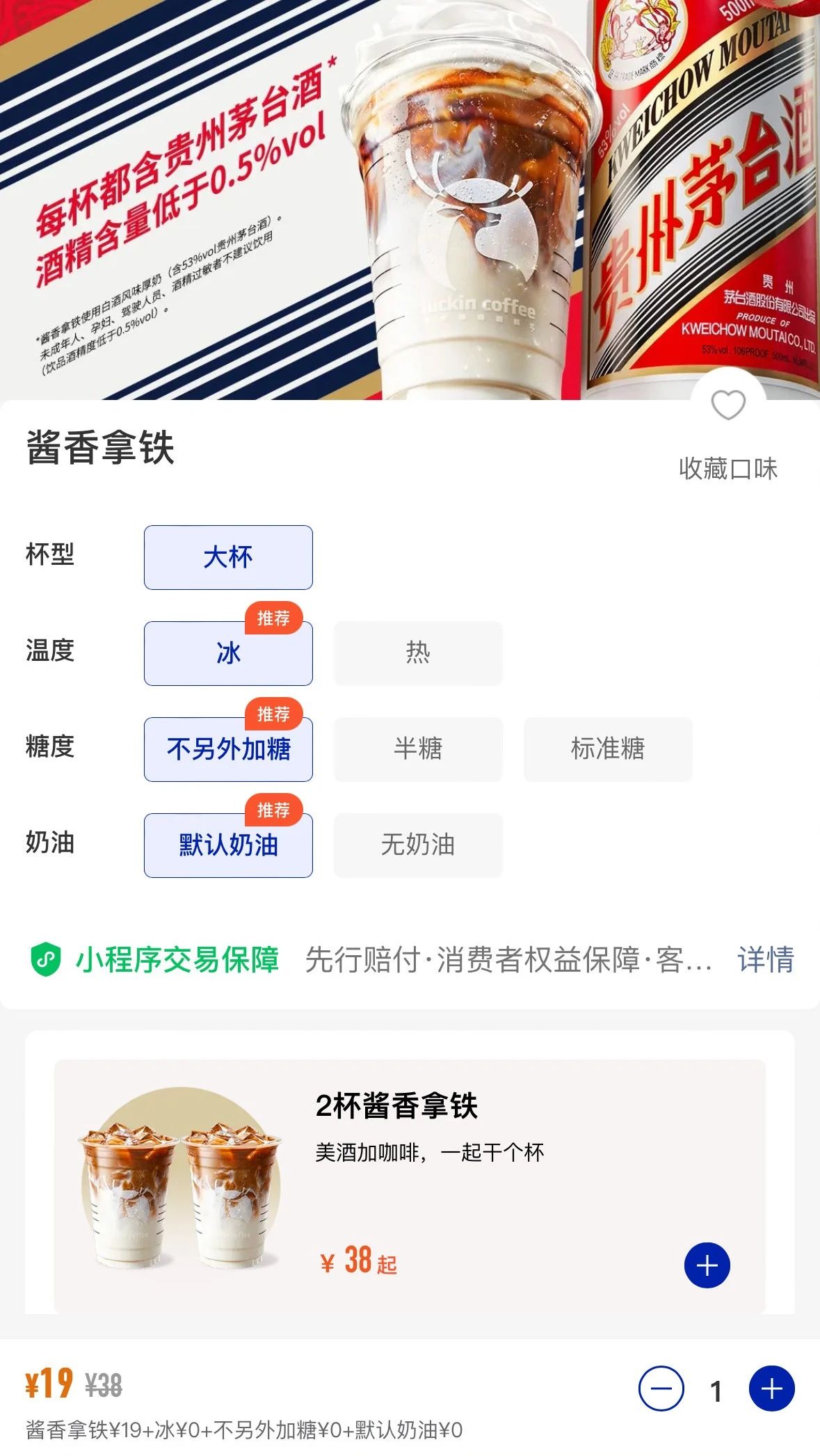820x1456 pixels.
Task: Choose 默认奶油 cream option
Action: (x=228, y=845)
